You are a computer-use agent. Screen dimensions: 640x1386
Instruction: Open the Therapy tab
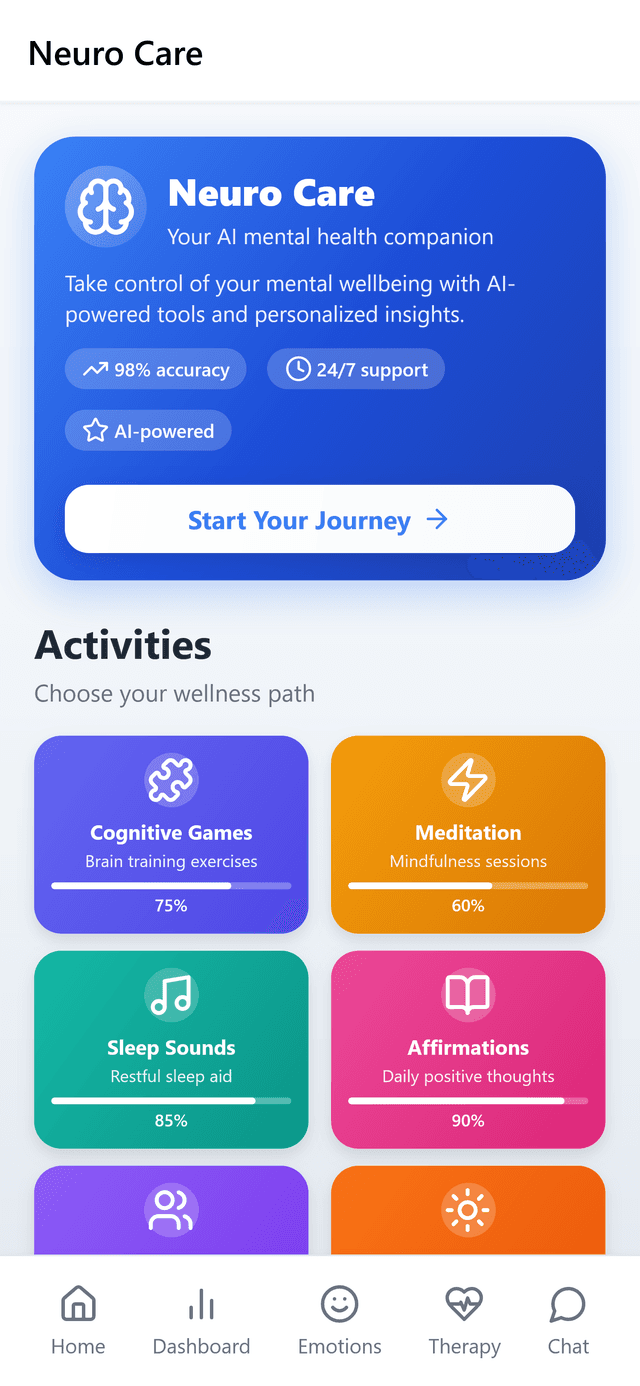[464, 1321]
